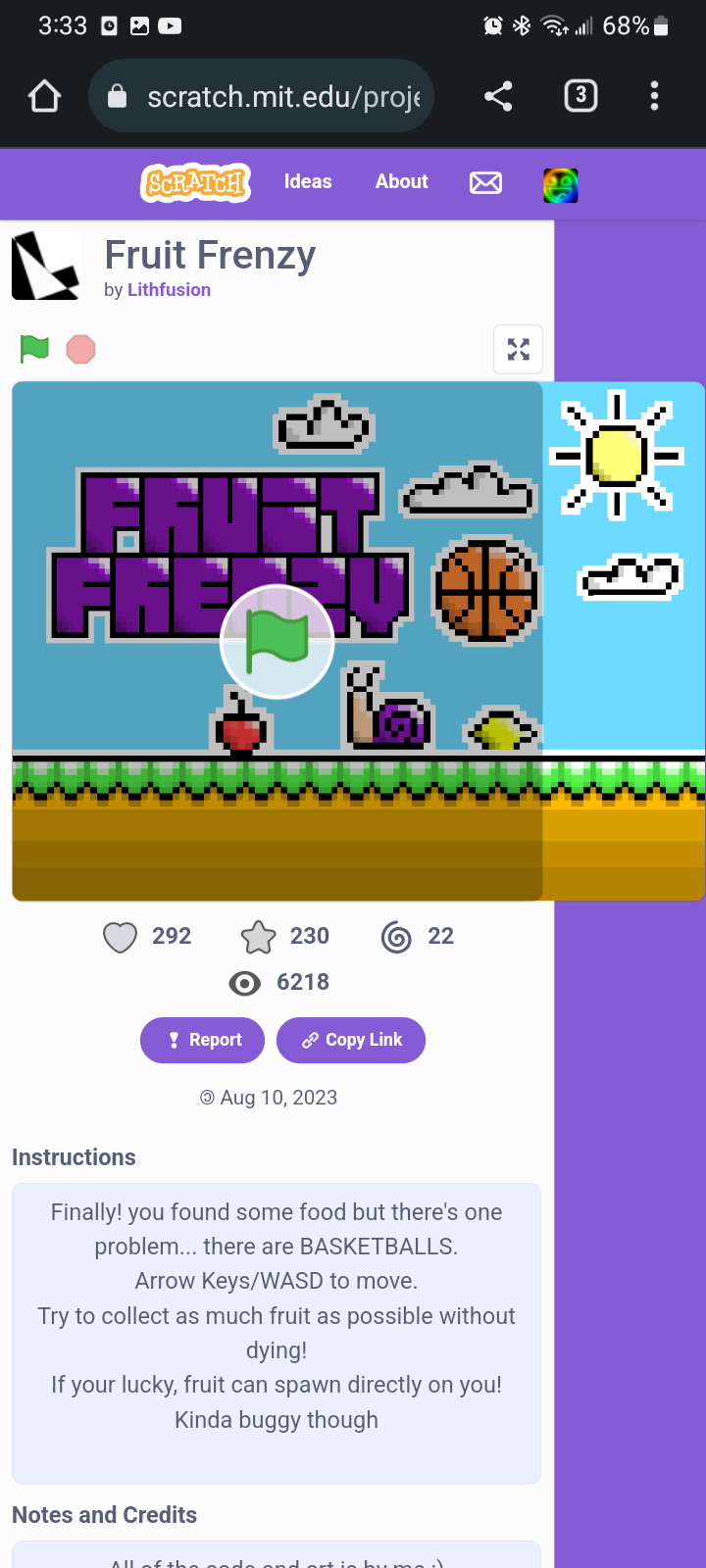Stop the project with the red stop sign
Image resolution: width=706 pixels, height=1568 pixels.
tap(80, 349)
